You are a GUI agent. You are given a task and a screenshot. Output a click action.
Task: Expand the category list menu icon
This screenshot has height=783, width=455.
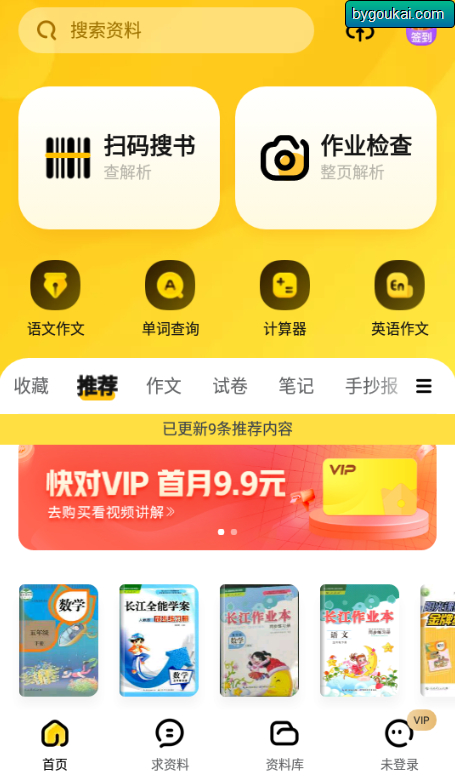[424, 386]
